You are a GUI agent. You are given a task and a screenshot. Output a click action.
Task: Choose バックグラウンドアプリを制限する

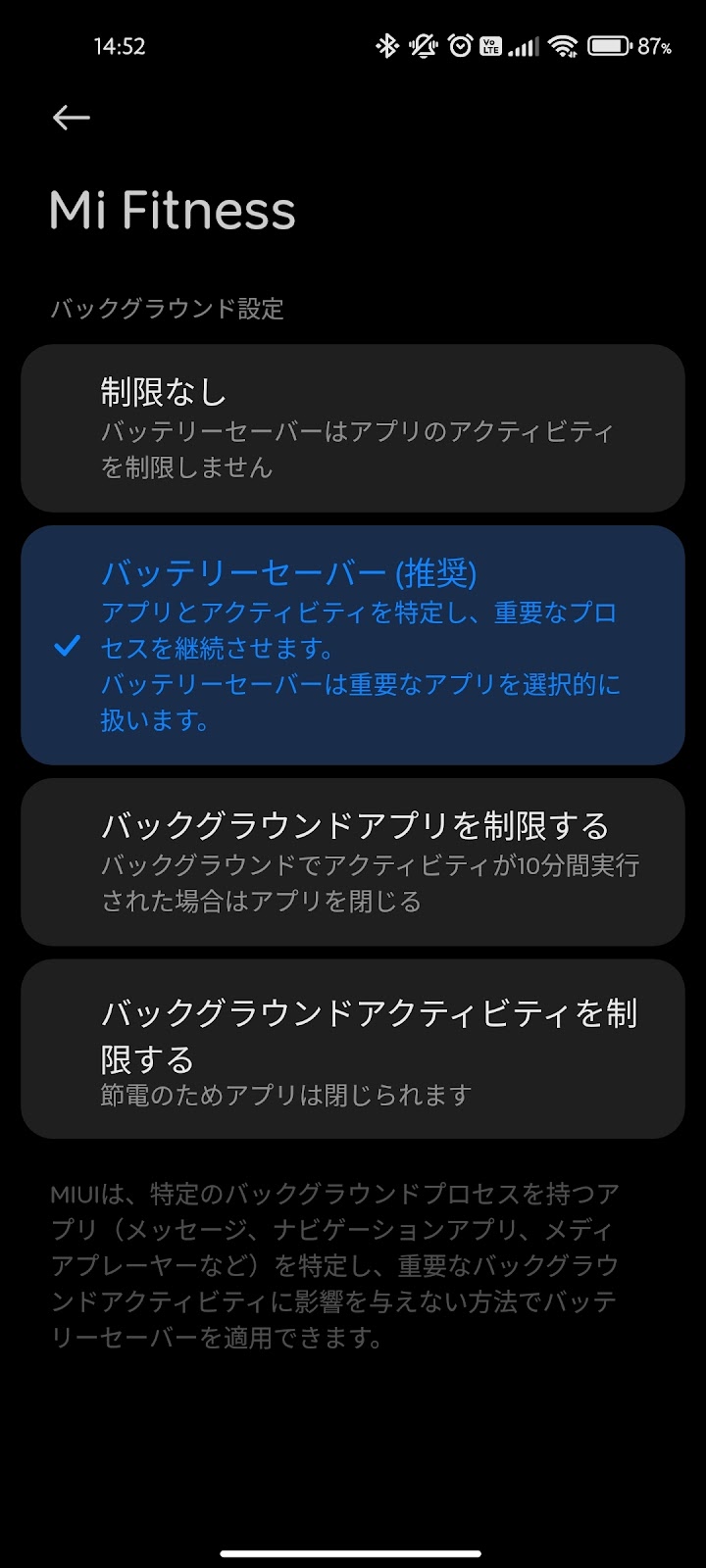[353, 862]
